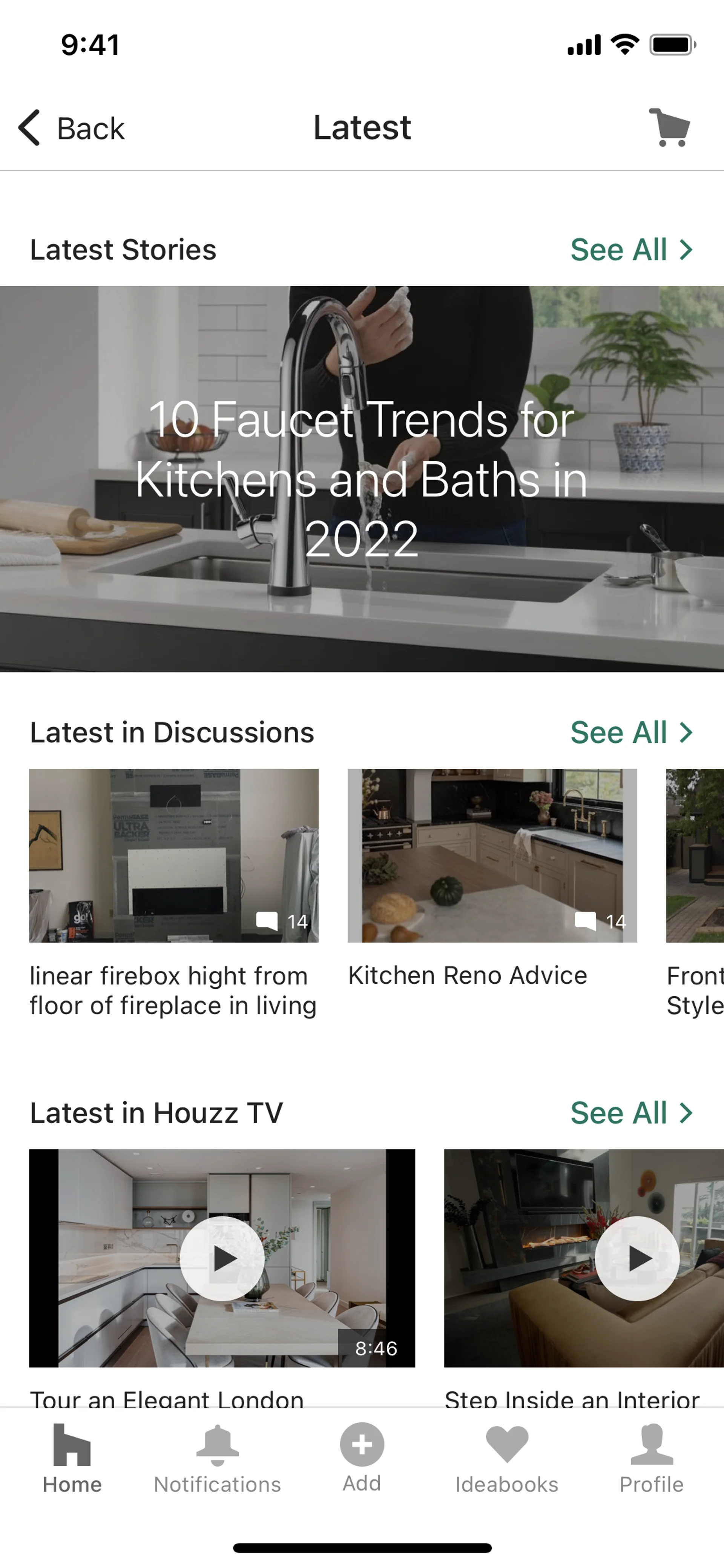This screenshot has width=724, height=1568.
Task: Play the Step Inside an Interior video
Action: coord(637,1258)
